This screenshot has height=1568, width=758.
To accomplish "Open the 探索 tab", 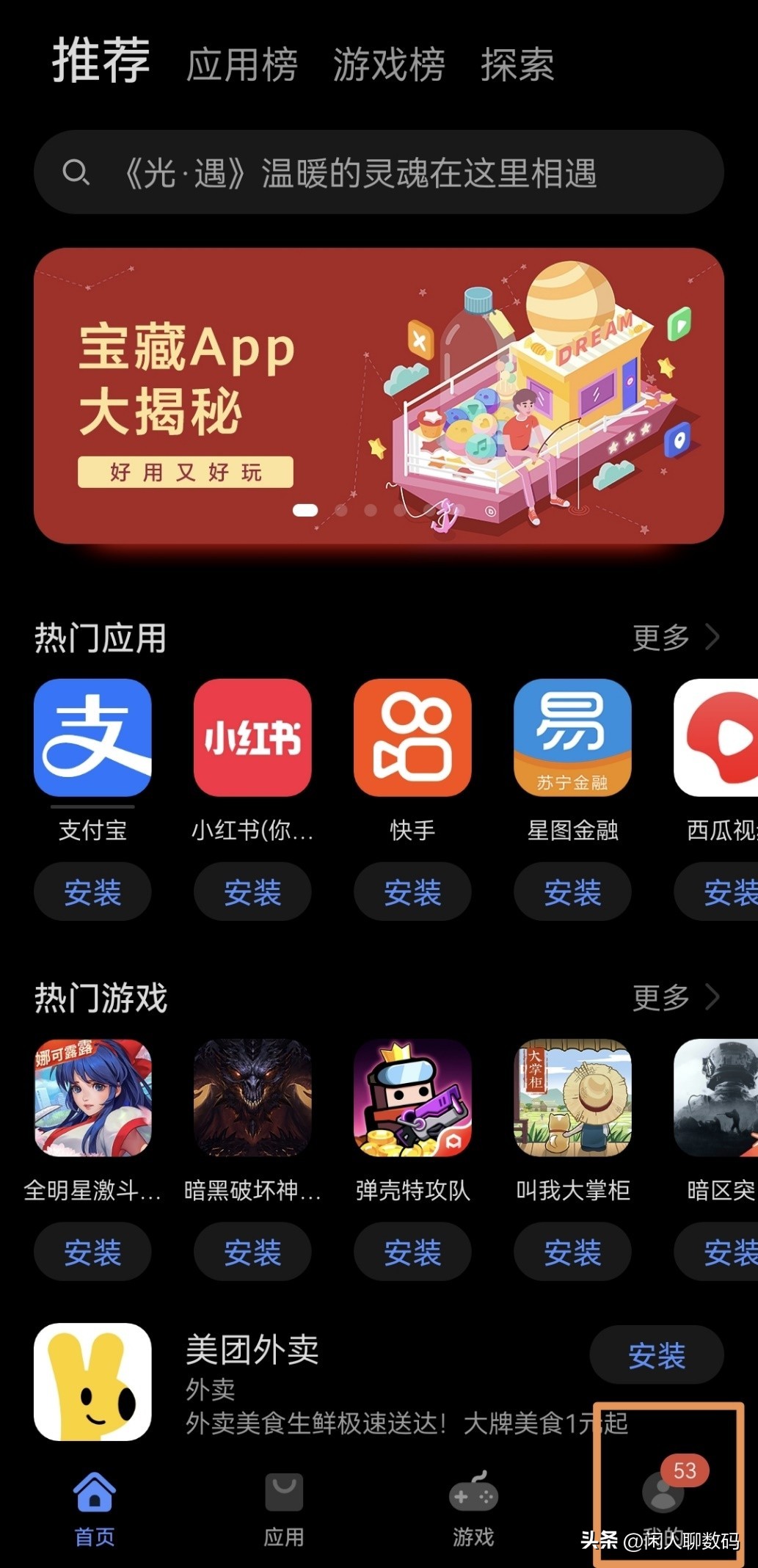I will click(x=518, y=65).
